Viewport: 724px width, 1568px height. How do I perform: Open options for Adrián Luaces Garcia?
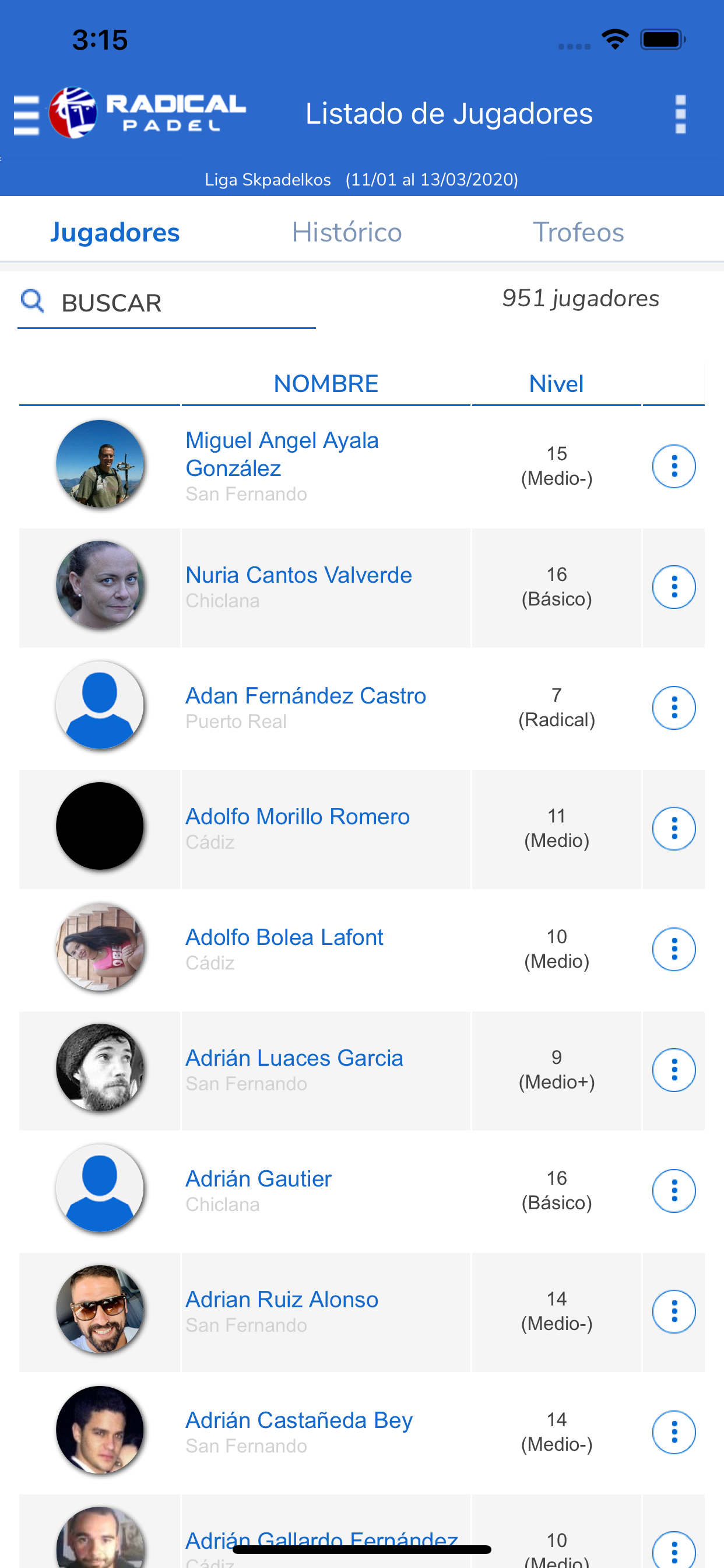pyautogui.click(x=673, y=1069)
